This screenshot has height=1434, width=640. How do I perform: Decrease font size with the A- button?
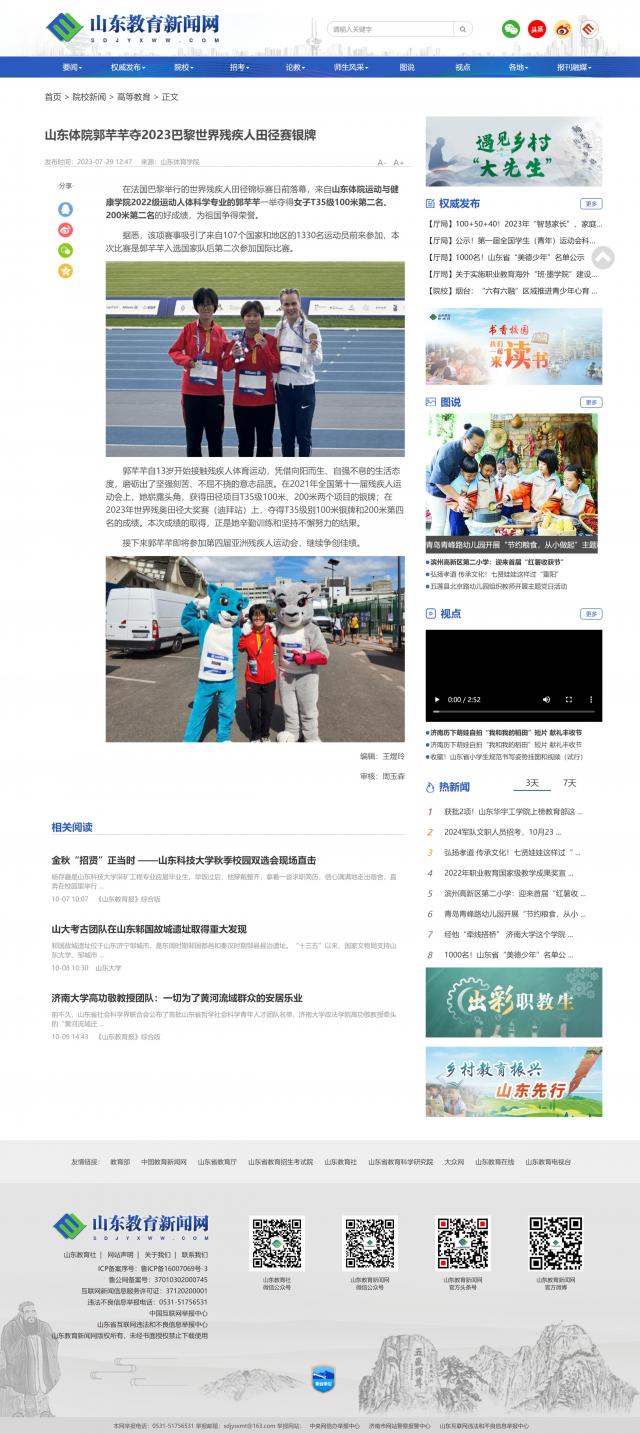pyautogui.click(x=381, y=162)
